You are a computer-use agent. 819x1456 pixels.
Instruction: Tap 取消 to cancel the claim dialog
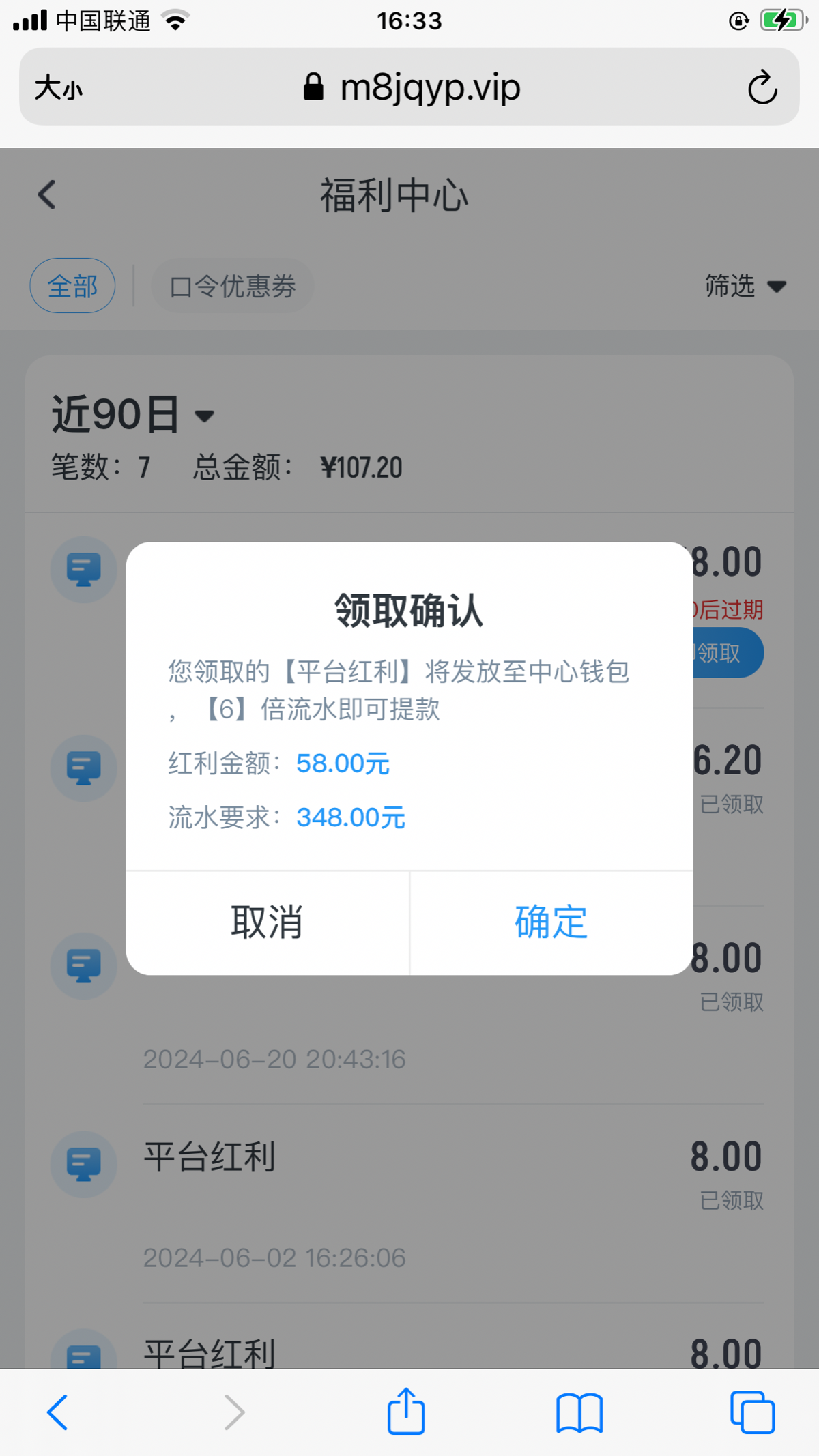pos(268,922)
